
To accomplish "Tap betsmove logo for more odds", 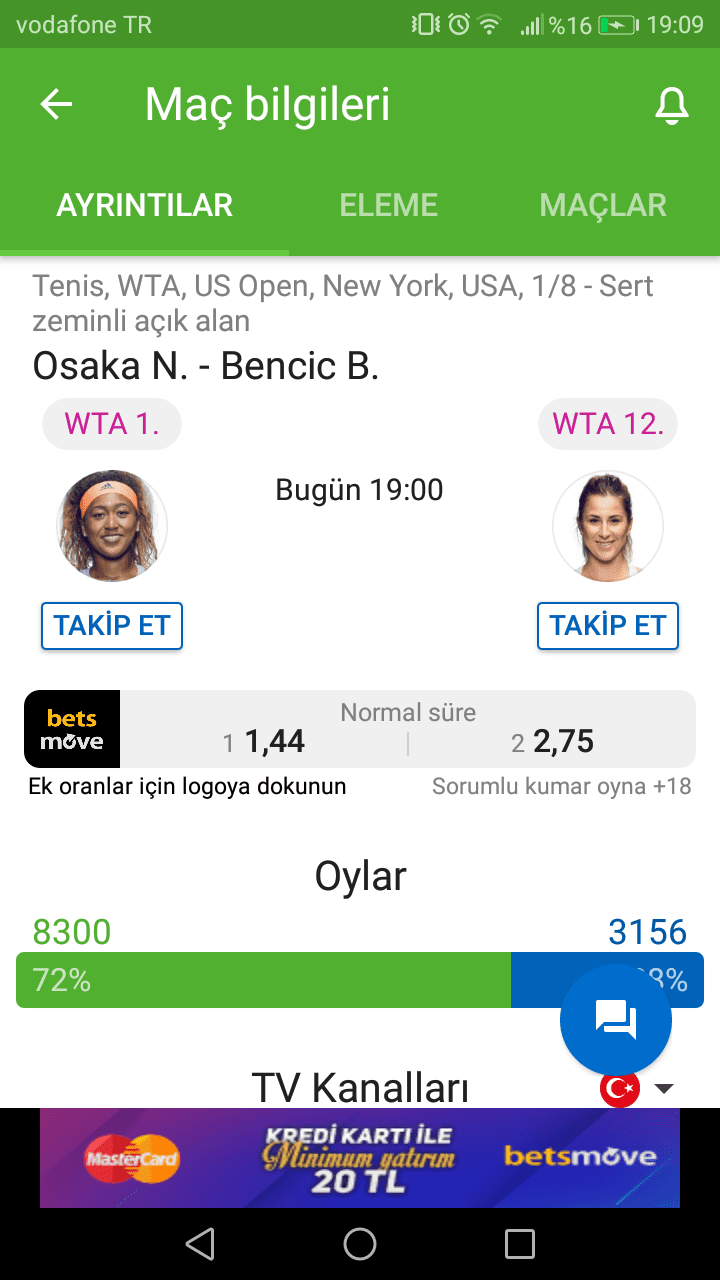I will click(x=72, y=729).
